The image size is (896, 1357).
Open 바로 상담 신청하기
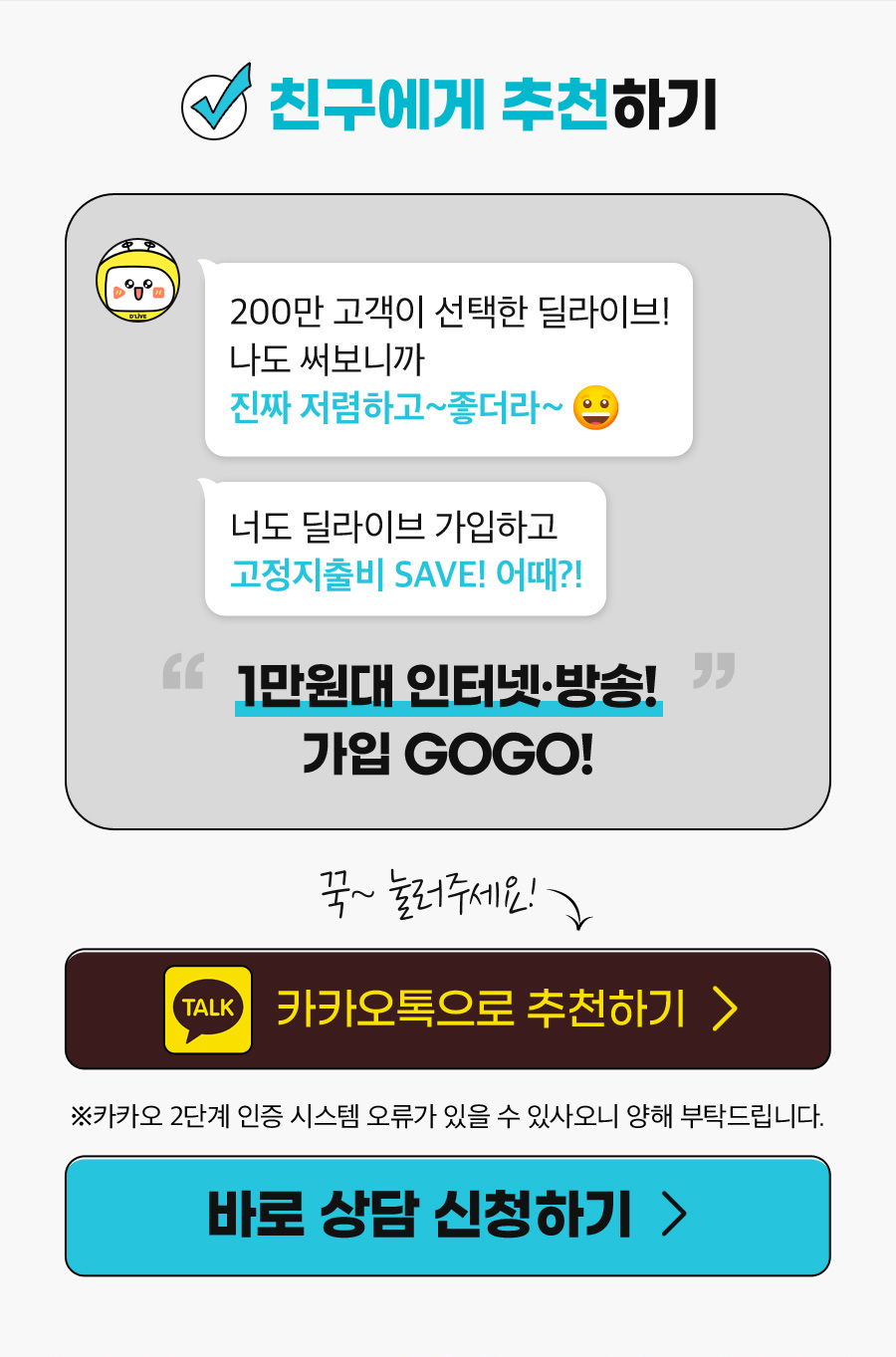[x=448, y=1216]
